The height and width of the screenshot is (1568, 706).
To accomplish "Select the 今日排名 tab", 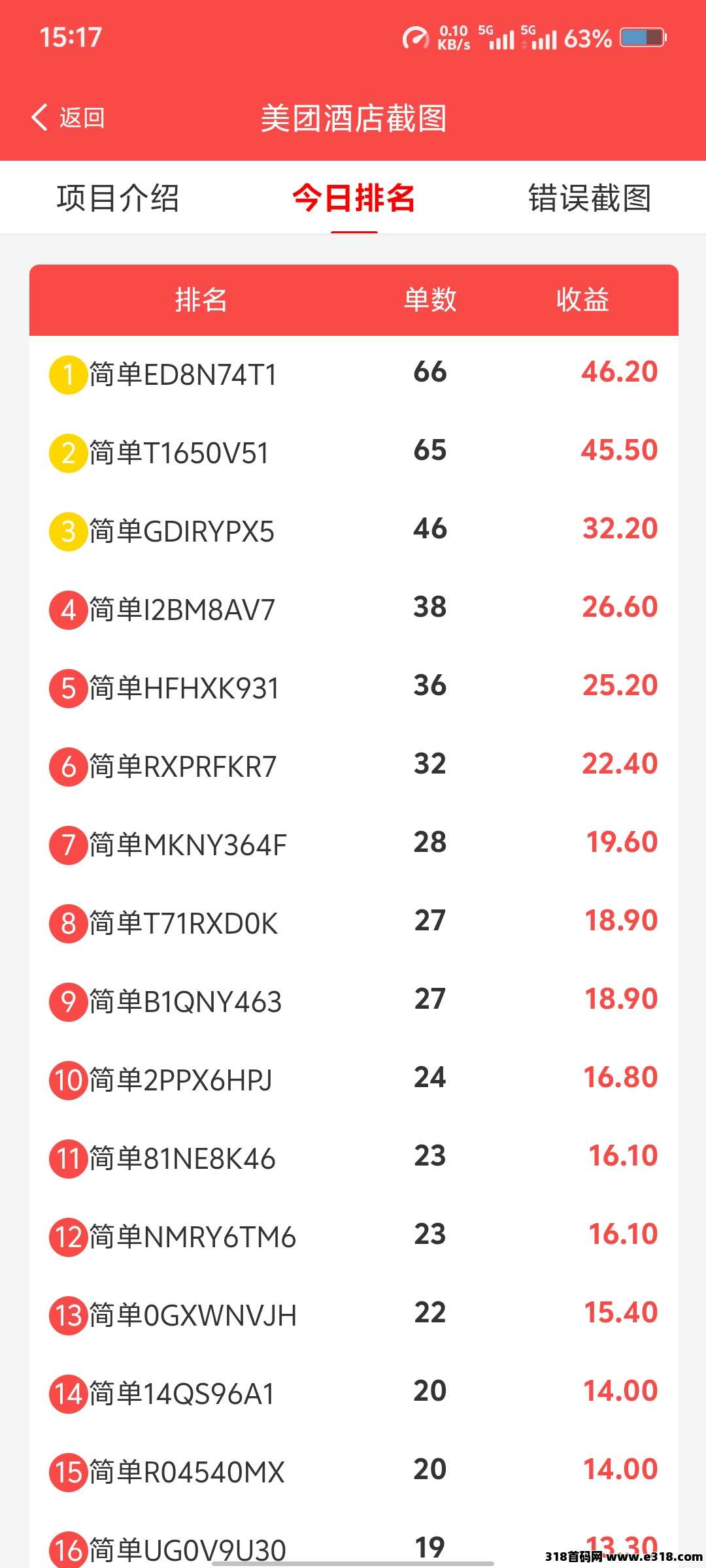I will click(354, 198).
